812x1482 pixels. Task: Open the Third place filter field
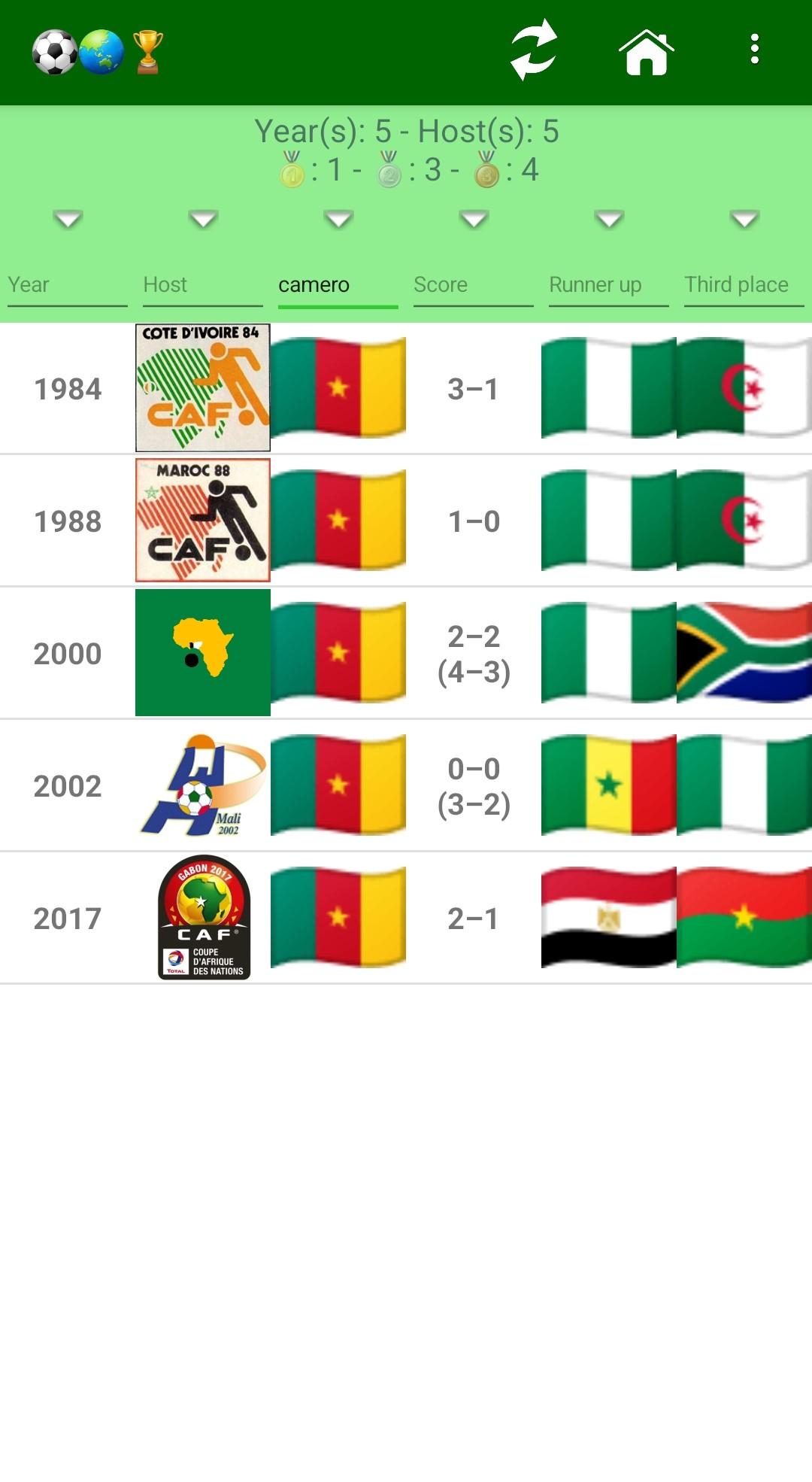tap(744, 285)
